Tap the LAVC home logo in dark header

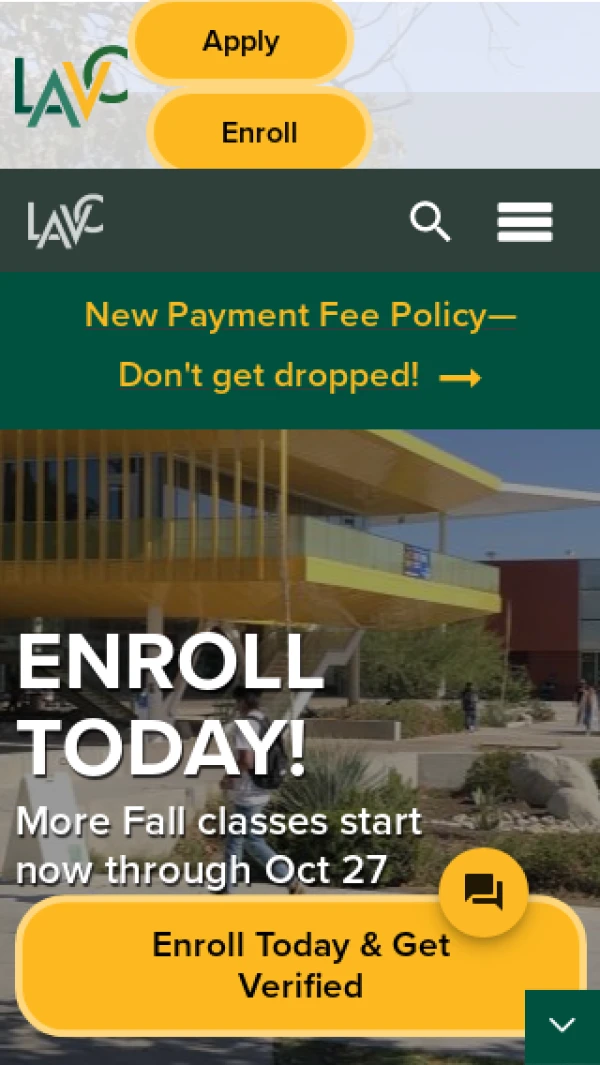coord(65,221)
